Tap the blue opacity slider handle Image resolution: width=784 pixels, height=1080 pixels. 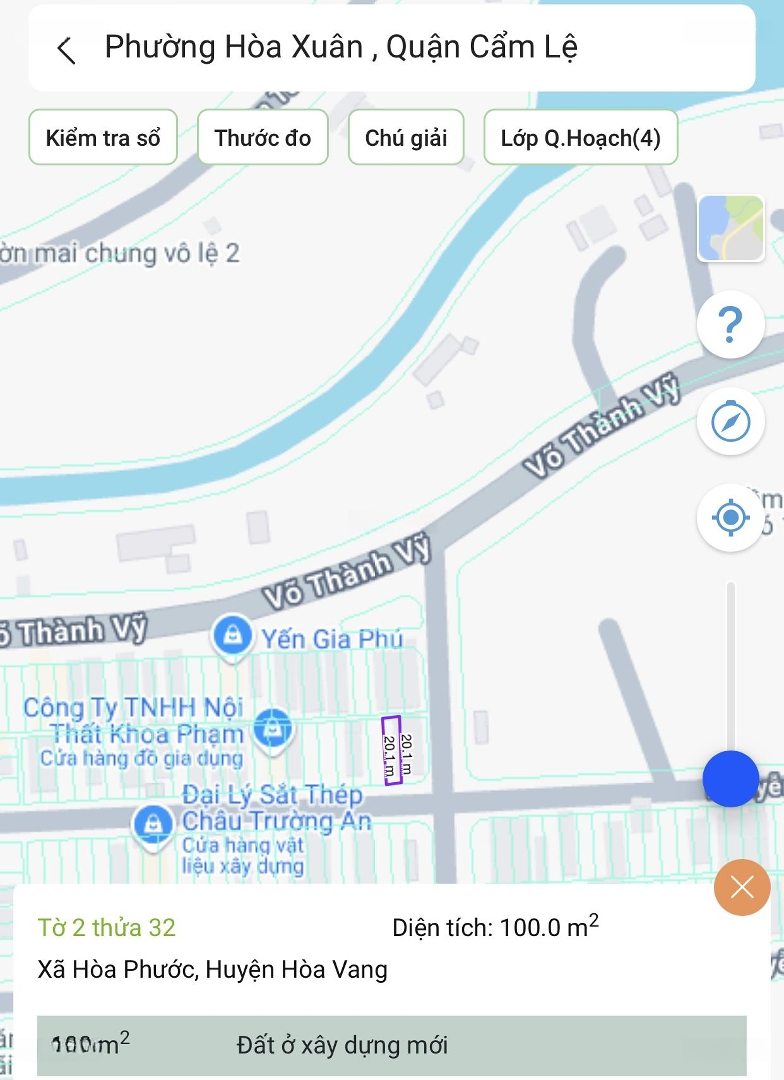point(731,779)
